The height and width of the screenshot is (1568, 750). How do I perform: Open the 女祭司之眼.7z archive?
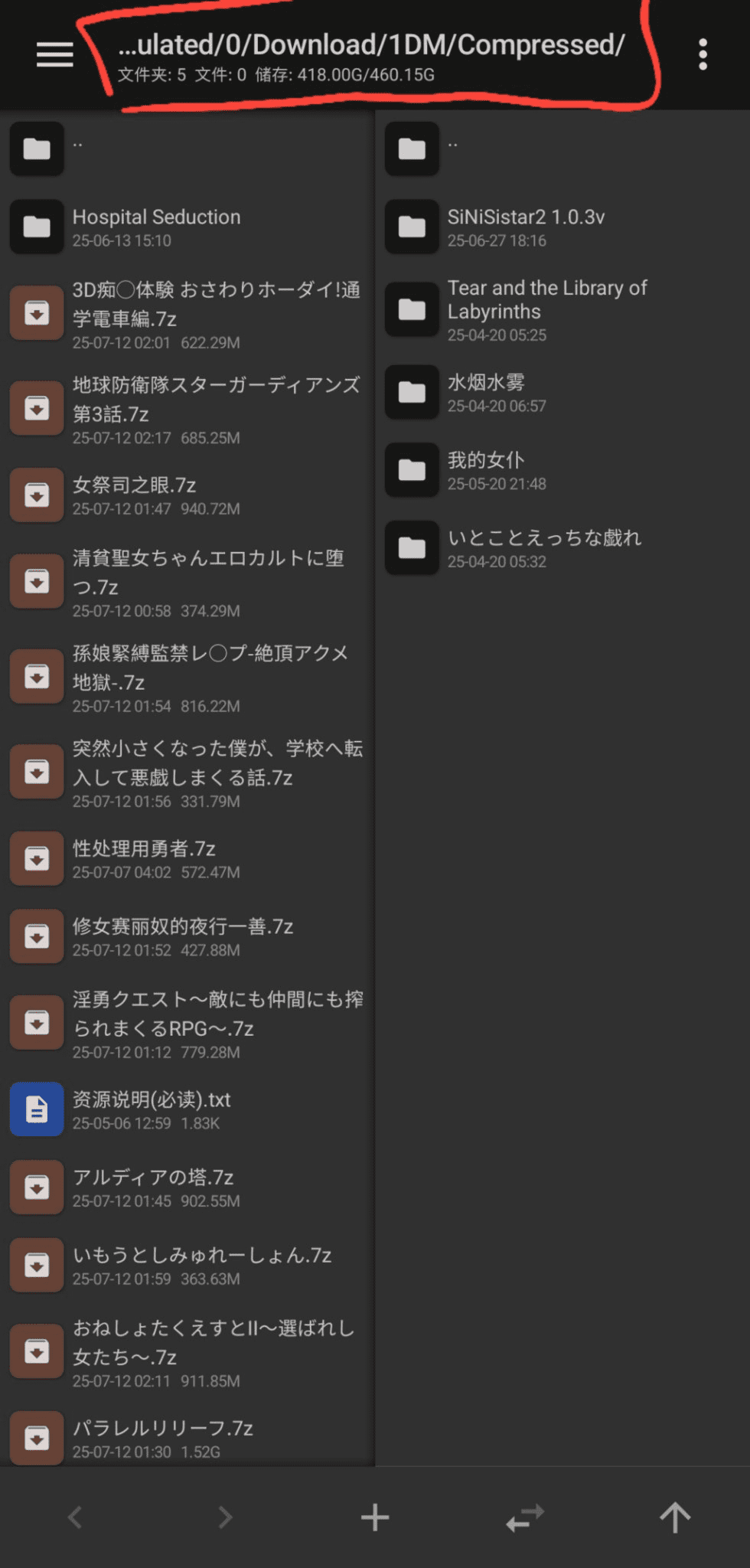[x=135, y=495]
